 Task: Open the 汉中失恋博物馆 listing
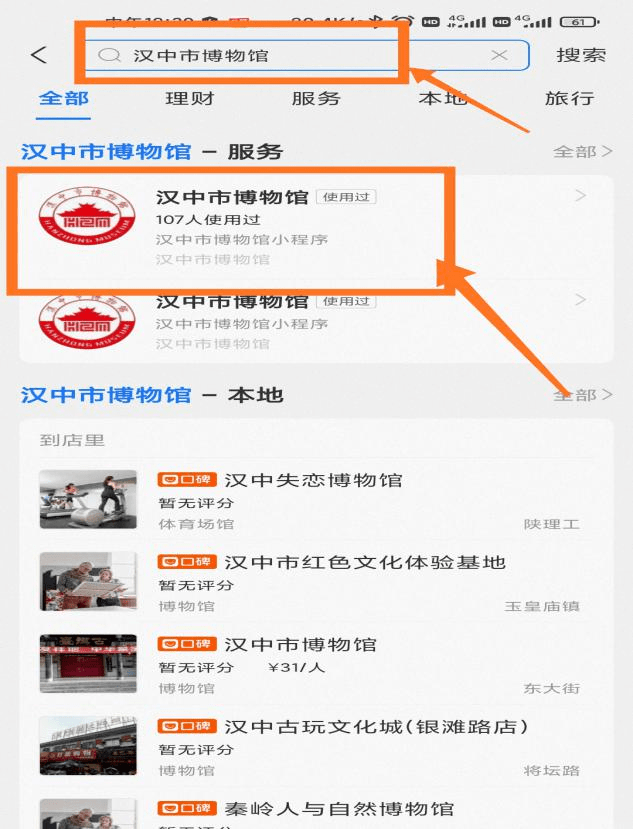point(312,480)
